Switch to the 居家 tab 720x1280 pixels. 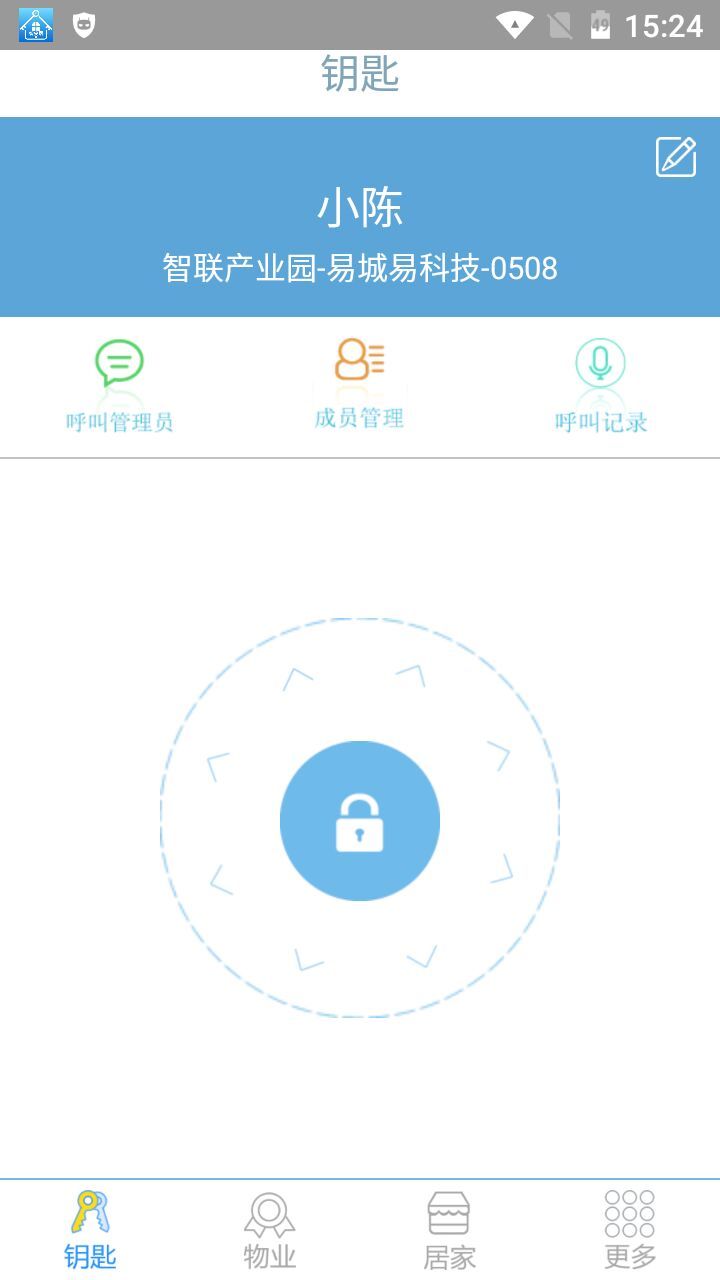pos(449,1230)
